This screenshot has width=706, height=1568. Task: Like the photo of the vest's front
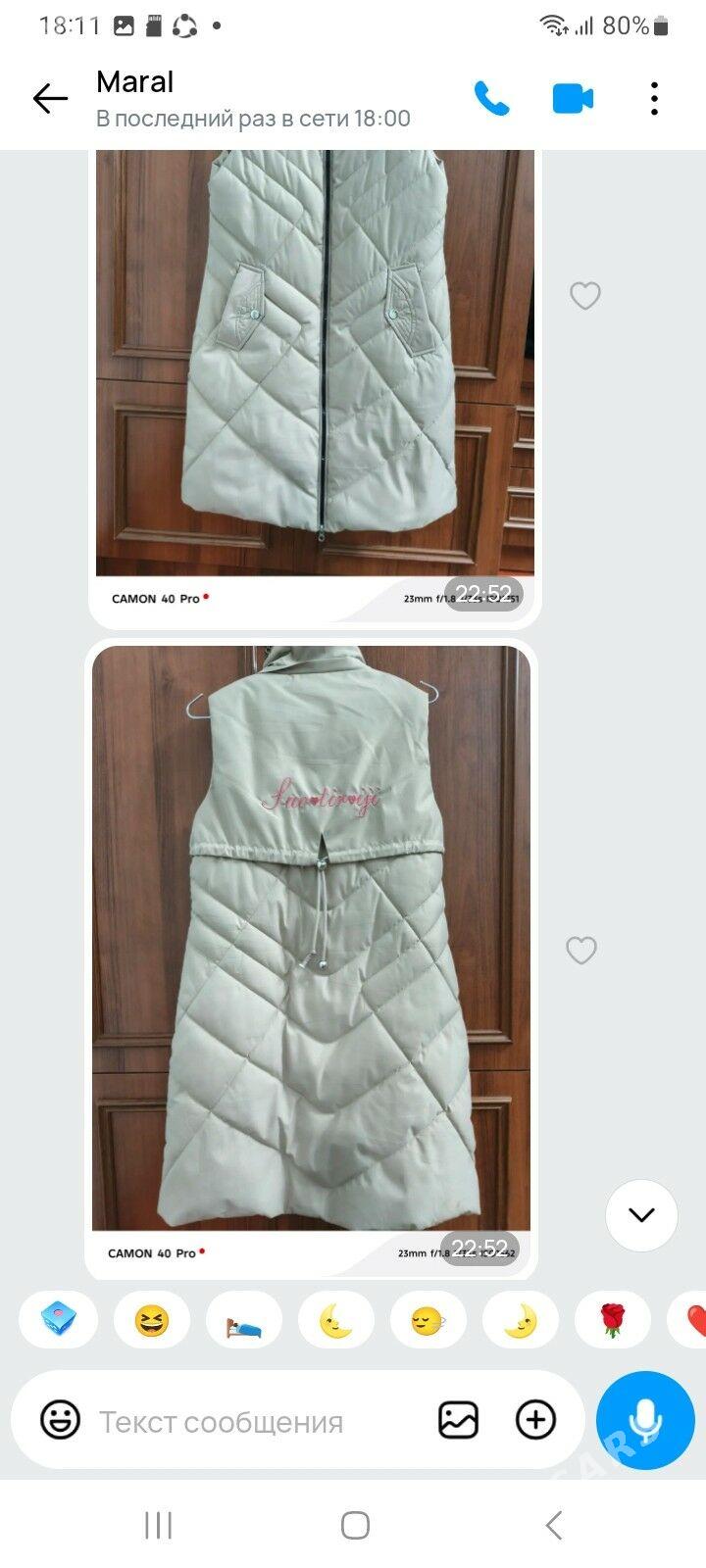pyautogui.click(x=584, y=295)
